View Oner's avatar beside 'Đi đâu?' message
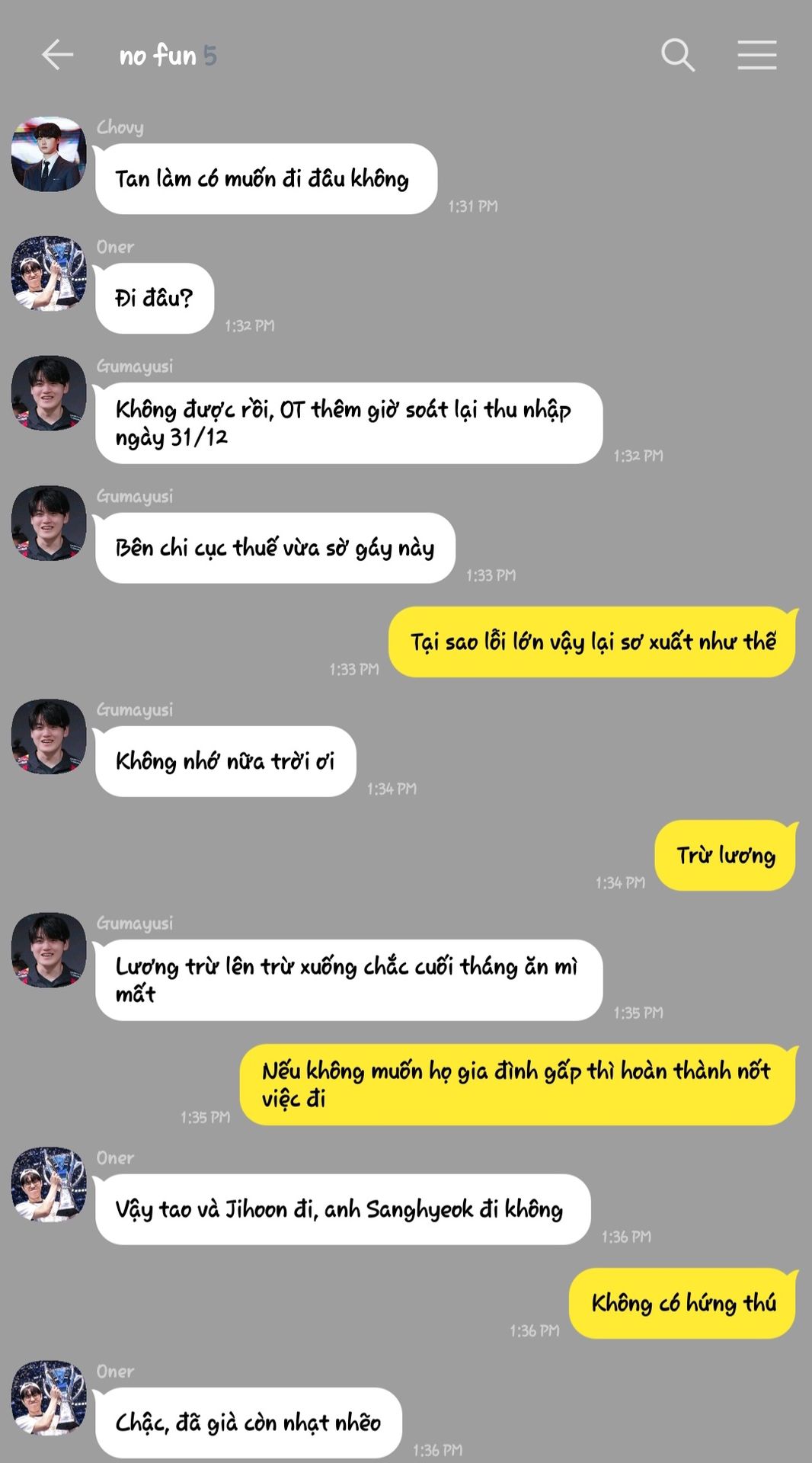The height and width of the screenshot is (1463, 812). click(x=49, y=274)
